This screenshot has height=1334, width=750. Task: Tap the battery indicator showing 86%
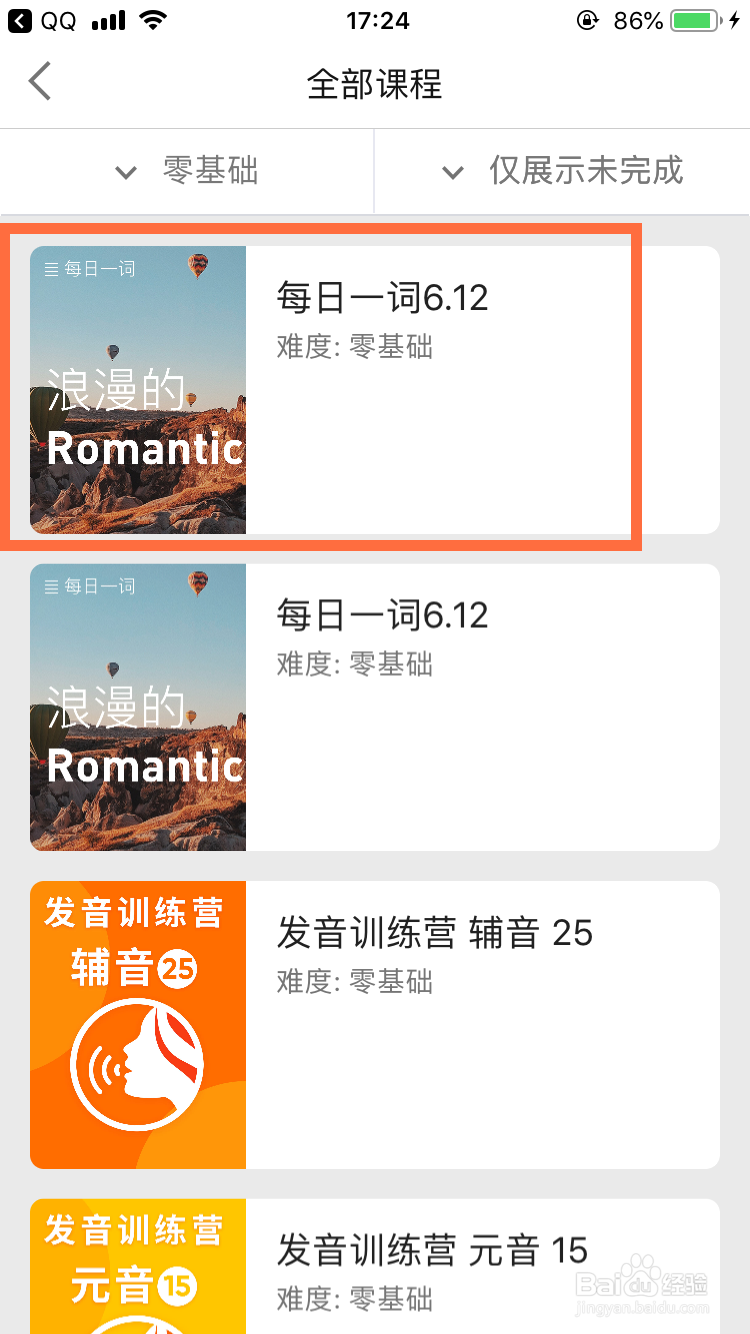[x=690, y=18]
